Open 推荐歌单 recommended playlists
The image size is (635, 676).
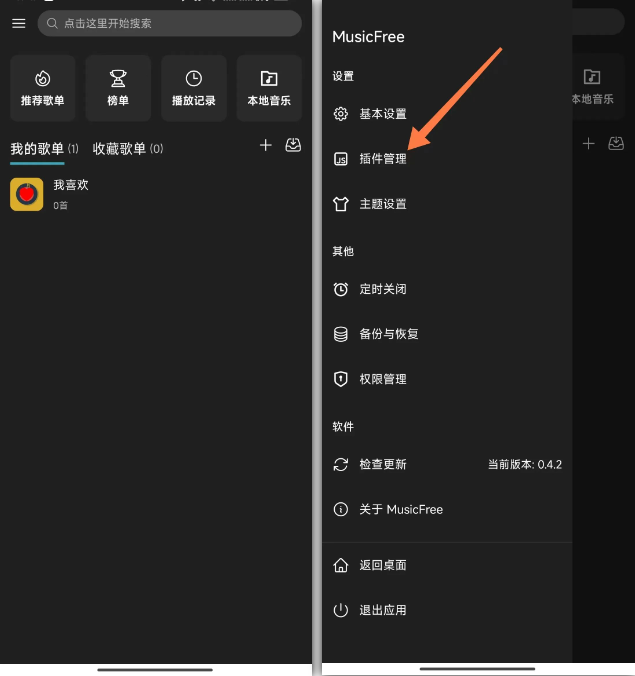(x=42, y=88)
